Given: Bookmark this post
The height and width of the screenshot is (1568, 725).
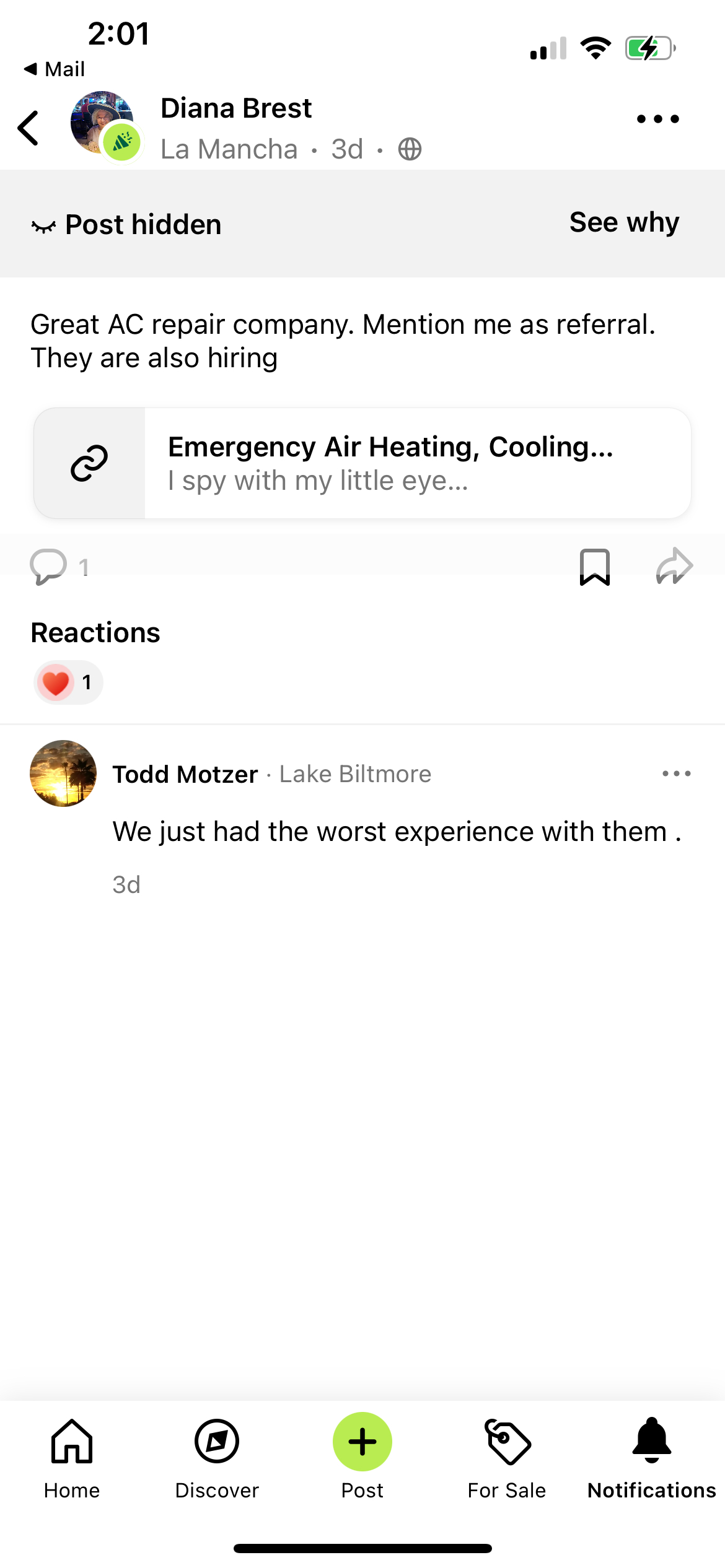Looking at the screenshot, I should click(x=595, y=567).
